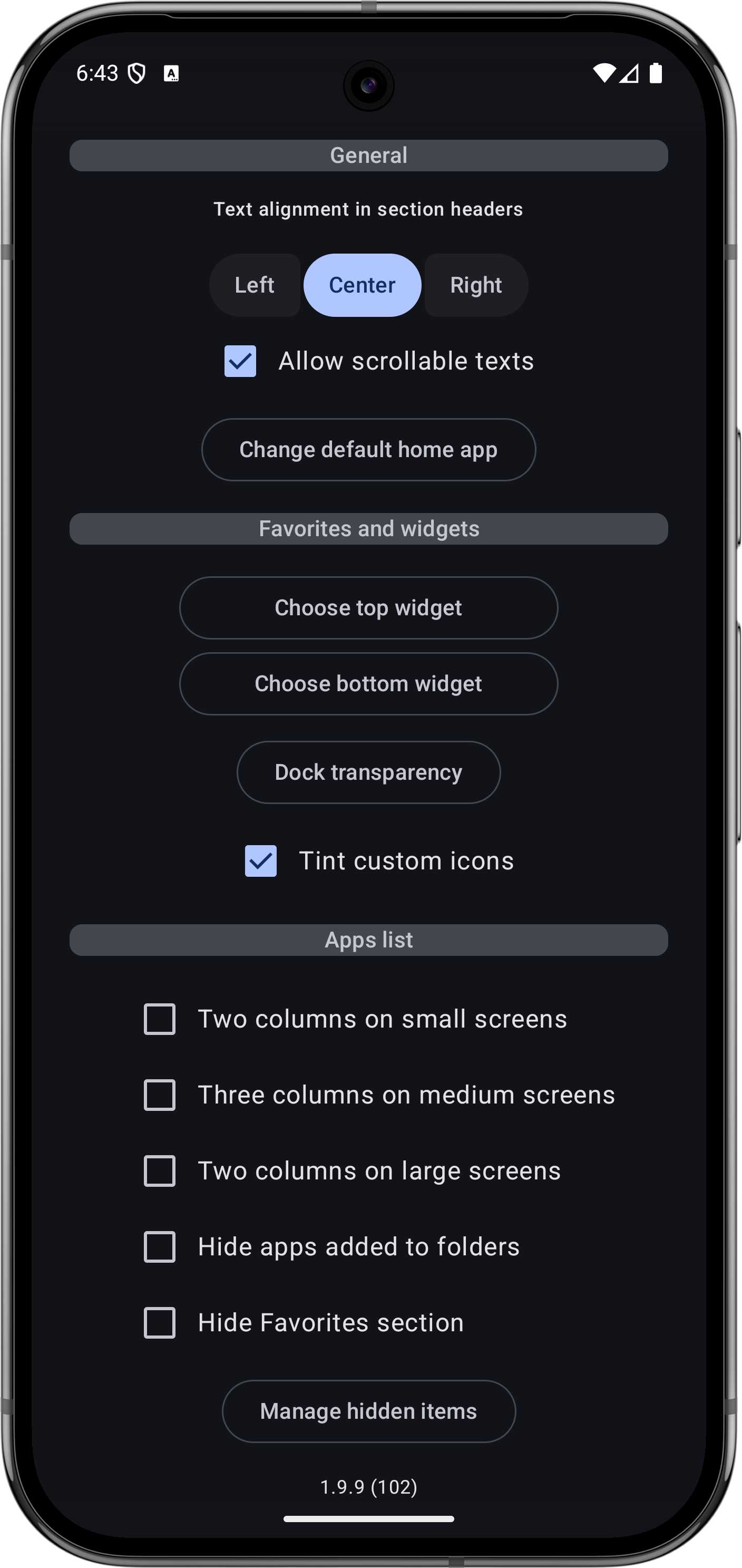Uncheck Allow scrollable texts
Image resolution: width=742 pixels, height=1568 pixels.
[240, 361]
